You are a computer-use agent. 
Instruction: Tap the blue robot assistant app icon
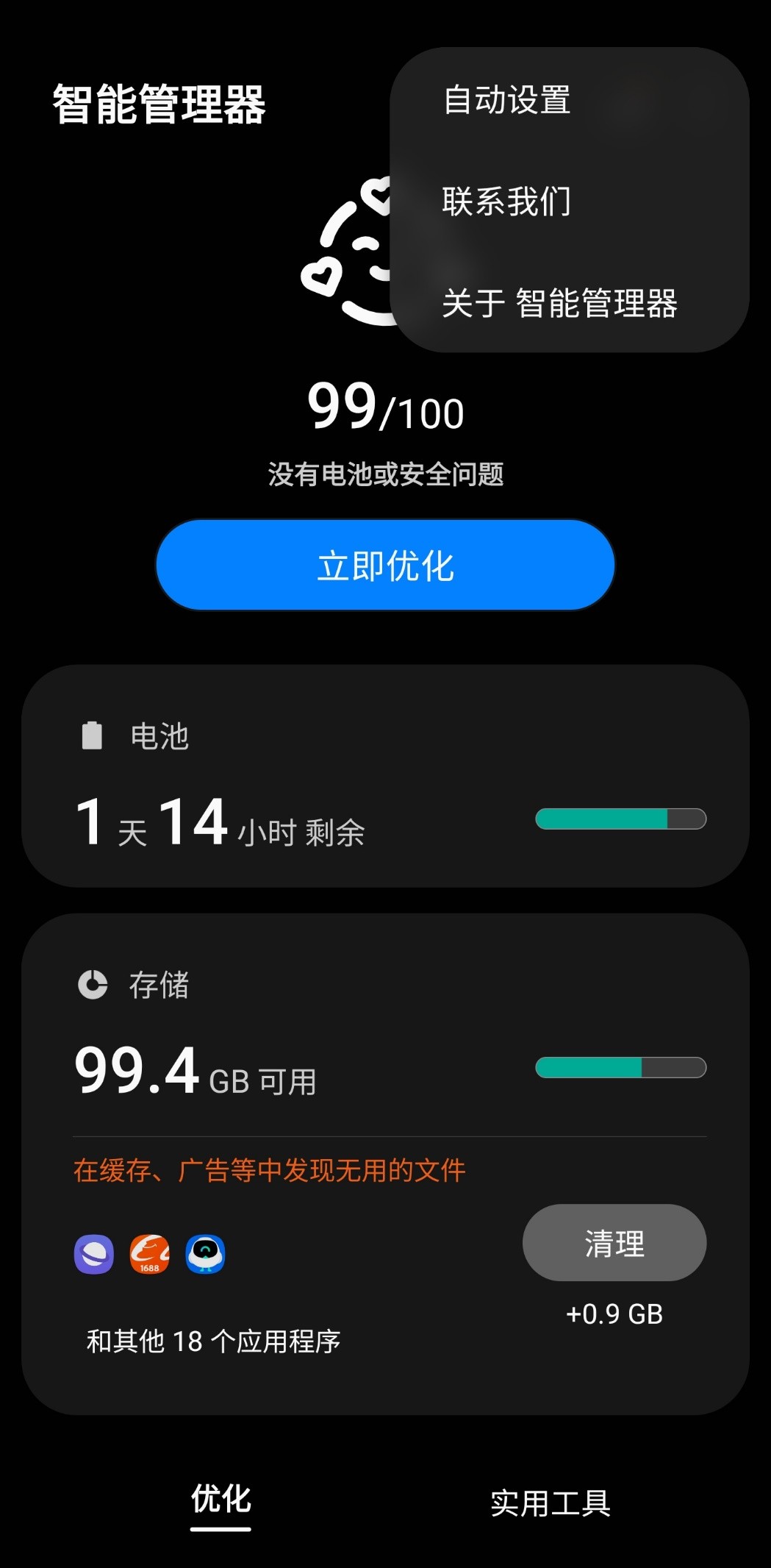point(204,1255)
